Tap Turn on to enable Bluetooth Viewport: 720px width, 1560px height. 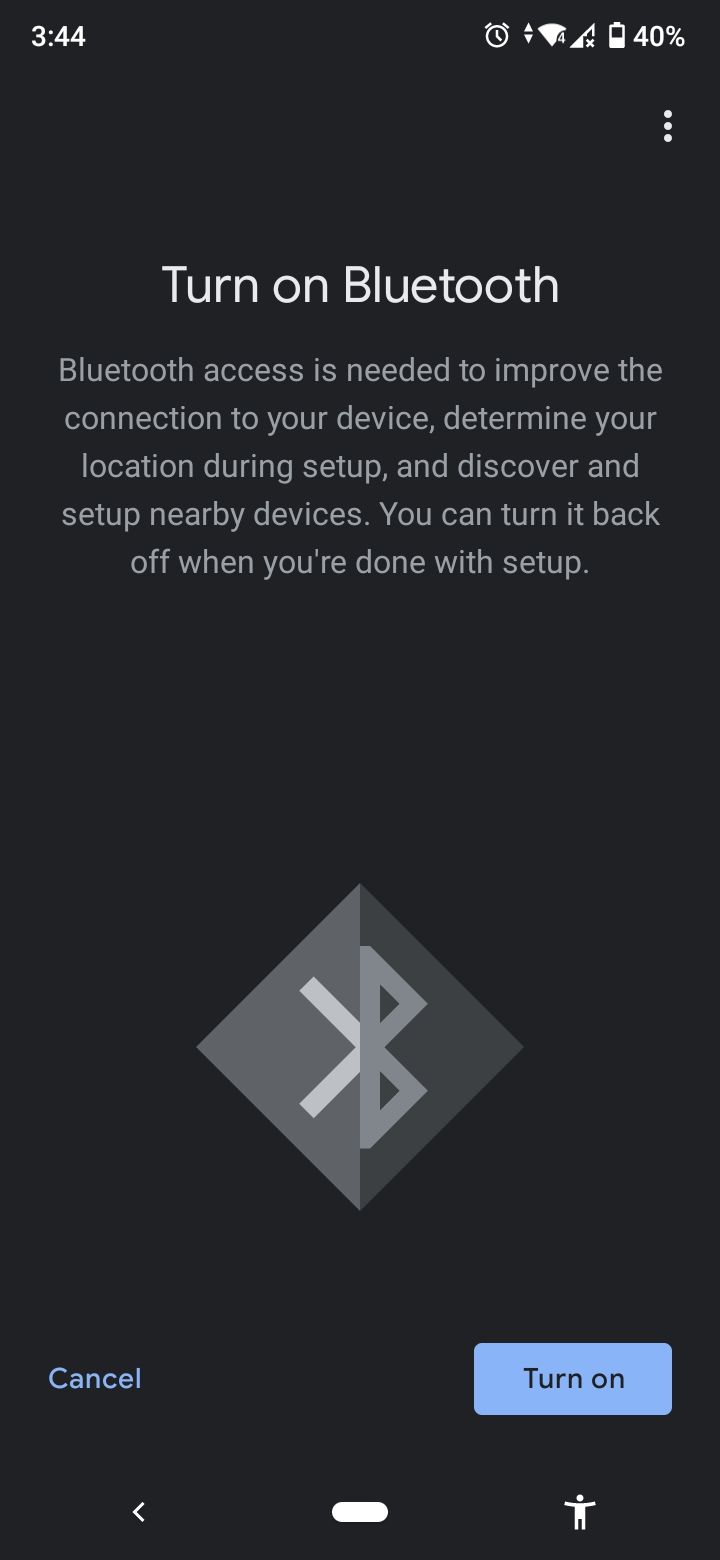[x=572, y=1378]
